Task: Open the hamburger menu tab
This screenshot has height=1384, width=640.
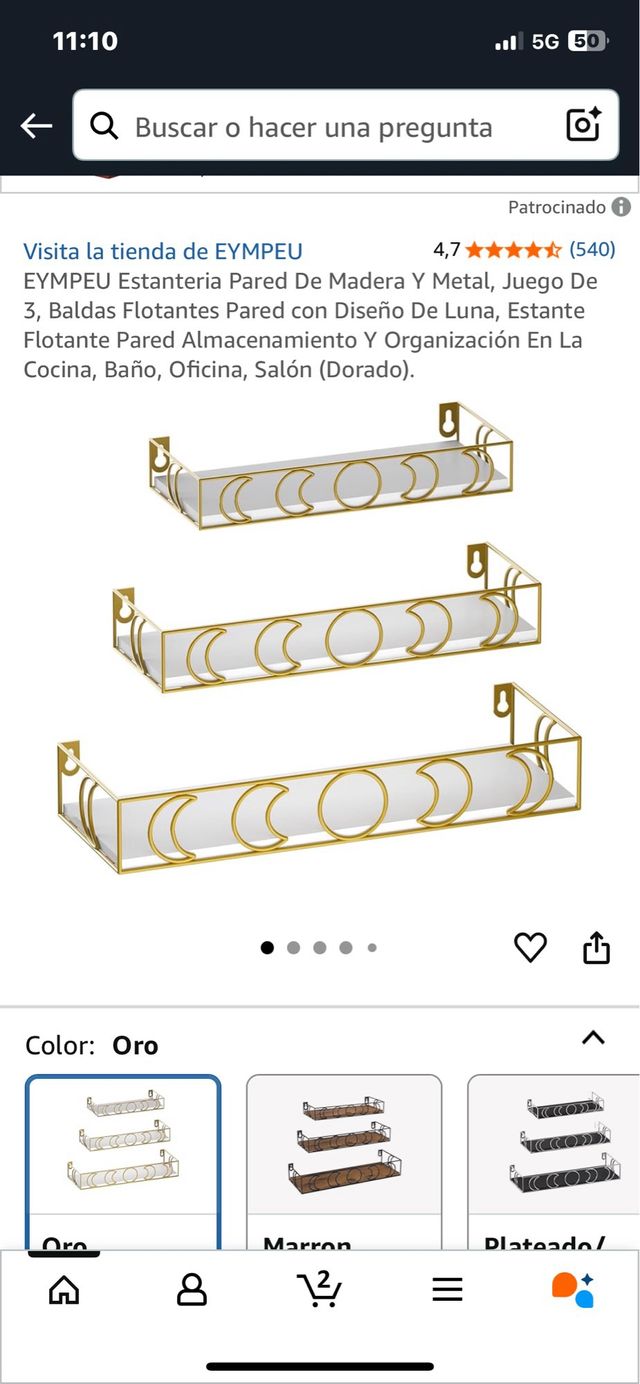Action: click(447, 1290)
